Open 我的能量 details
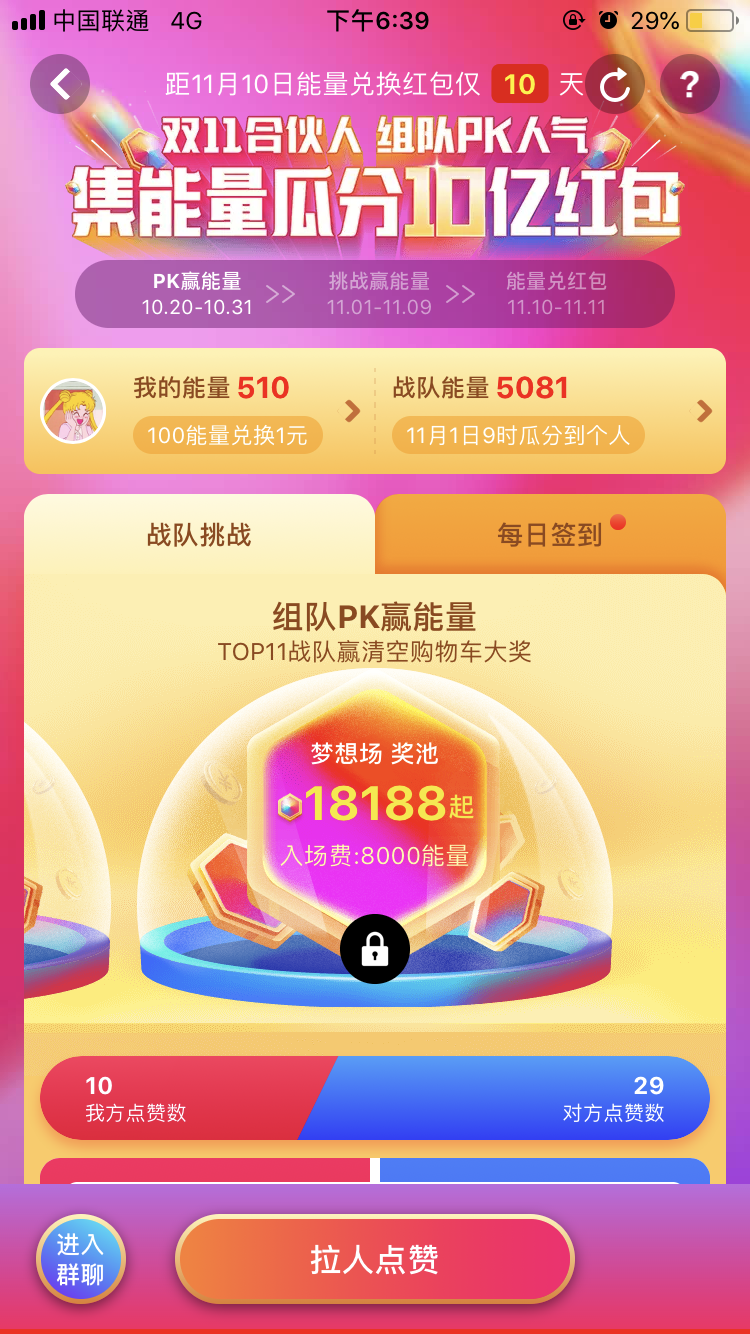Image resolution: width=750 pixels, height=1334 pixels. 200,411
